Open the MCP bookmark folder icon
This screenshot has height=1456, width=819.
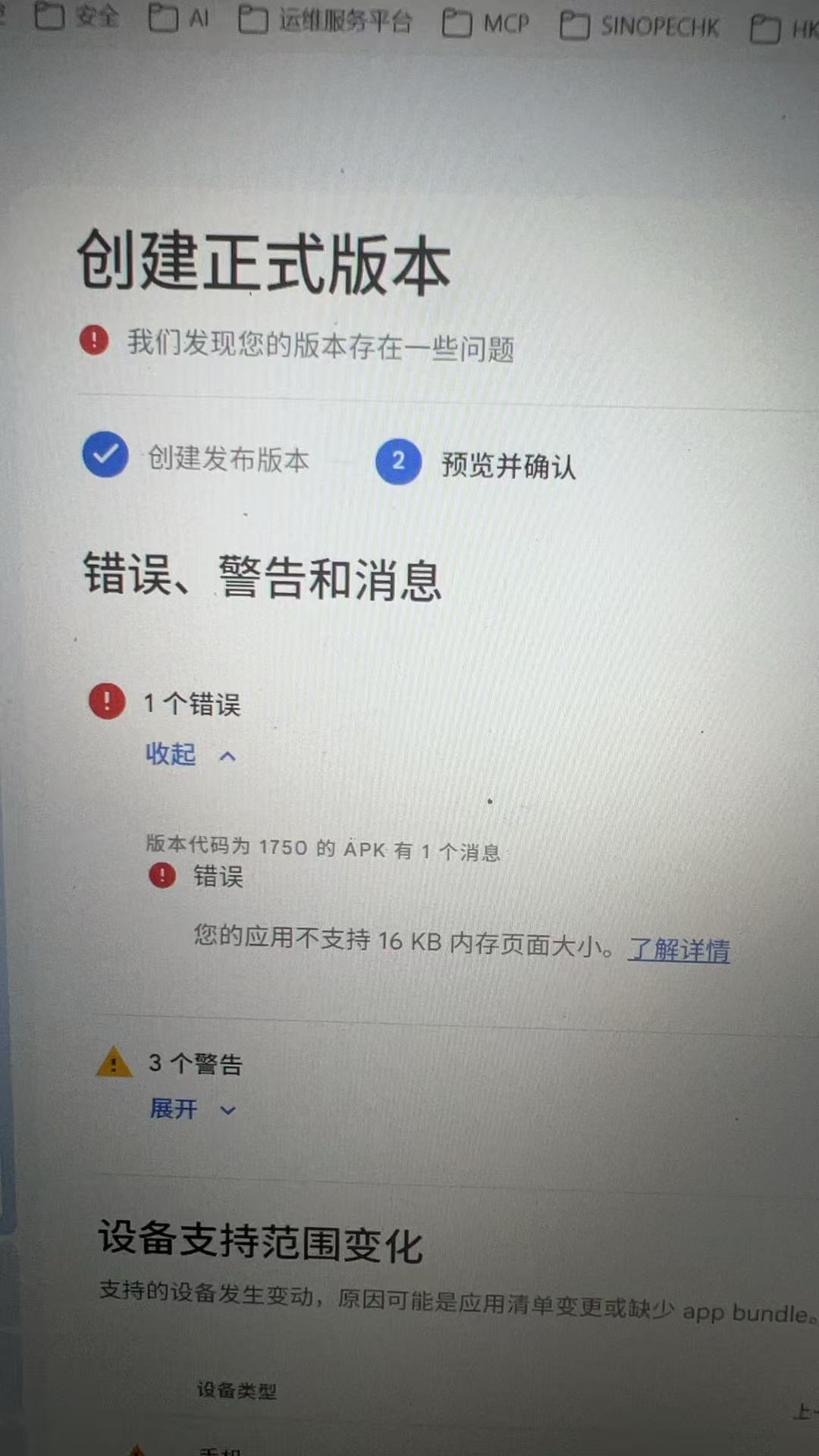[458, 23]
